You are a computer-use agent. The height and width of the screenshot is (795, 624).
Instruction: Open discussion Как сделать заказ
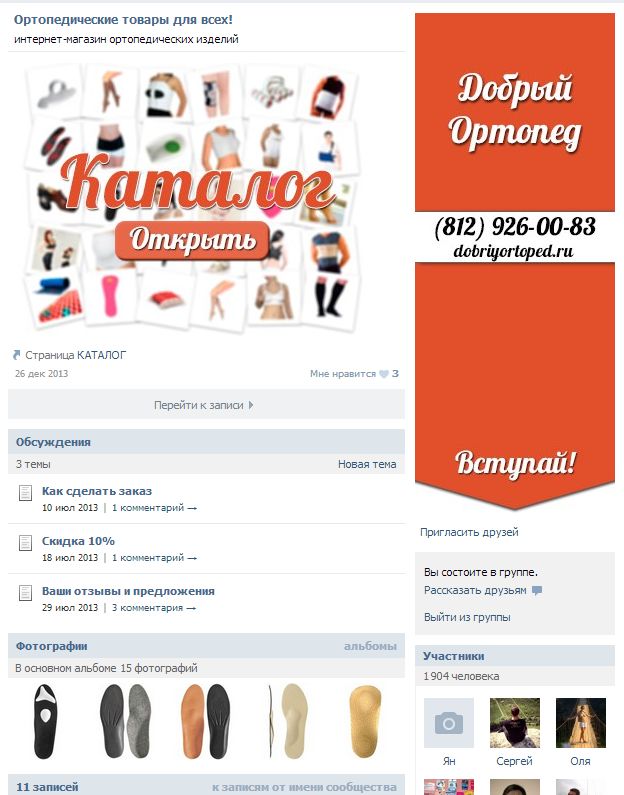point(96,491)
